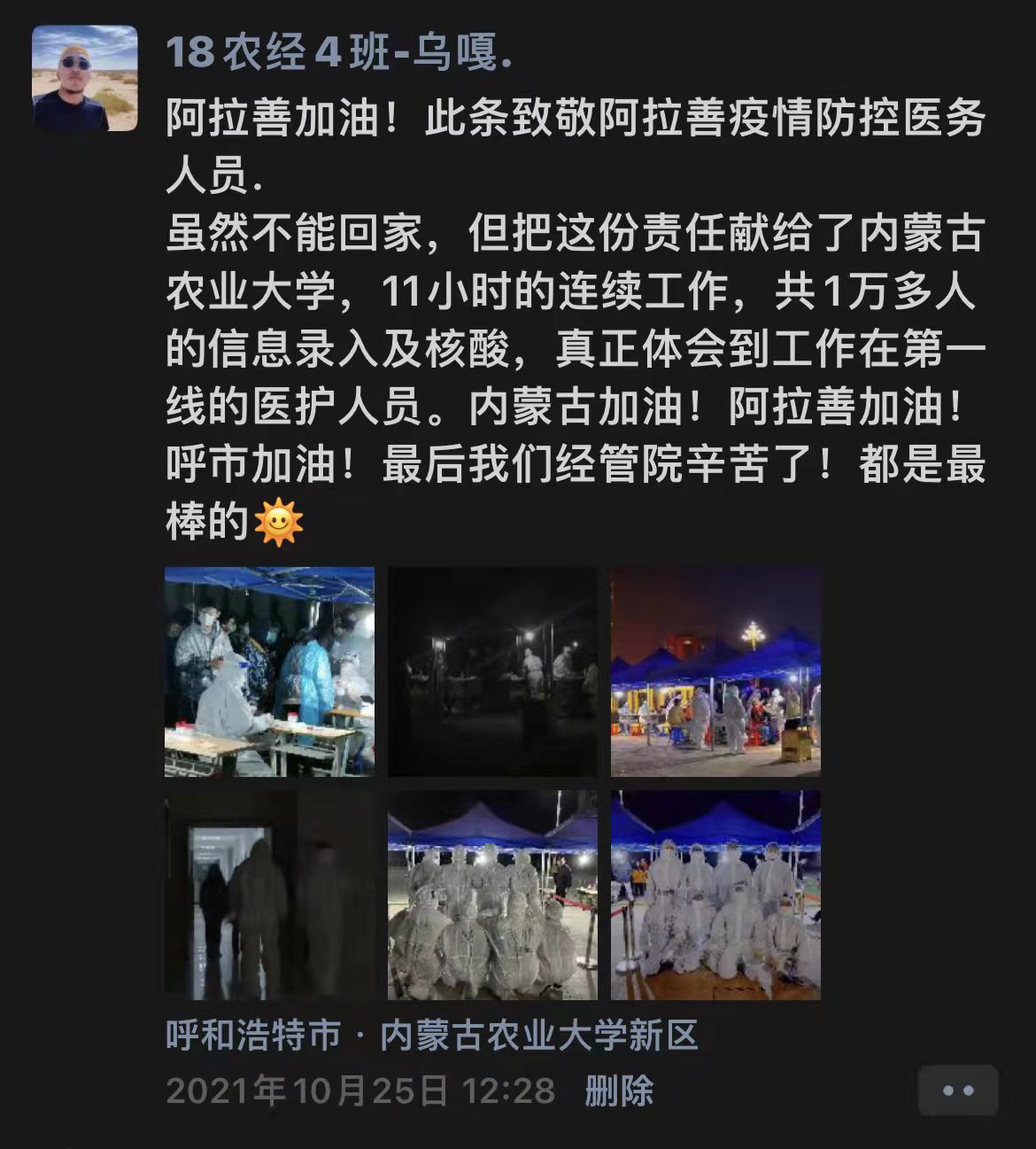The image size is (1036, 1149).
Task: View photo of figures in dark hallway
Action: click(269, 895)
